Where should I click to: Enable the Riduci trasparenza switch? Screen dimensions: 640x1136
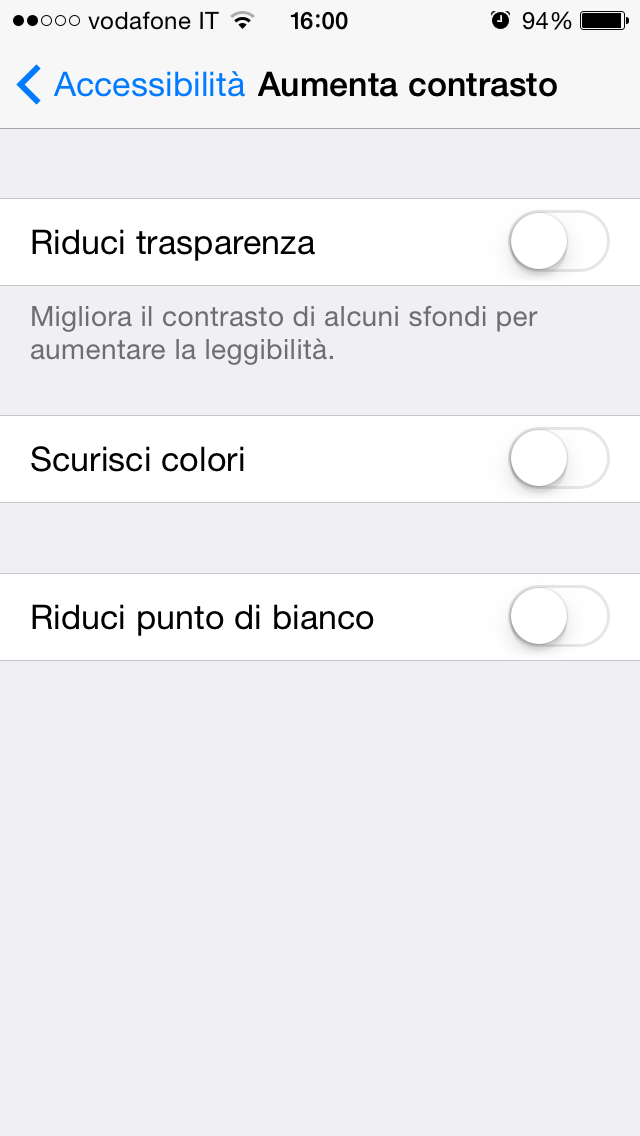pos(558,242)
